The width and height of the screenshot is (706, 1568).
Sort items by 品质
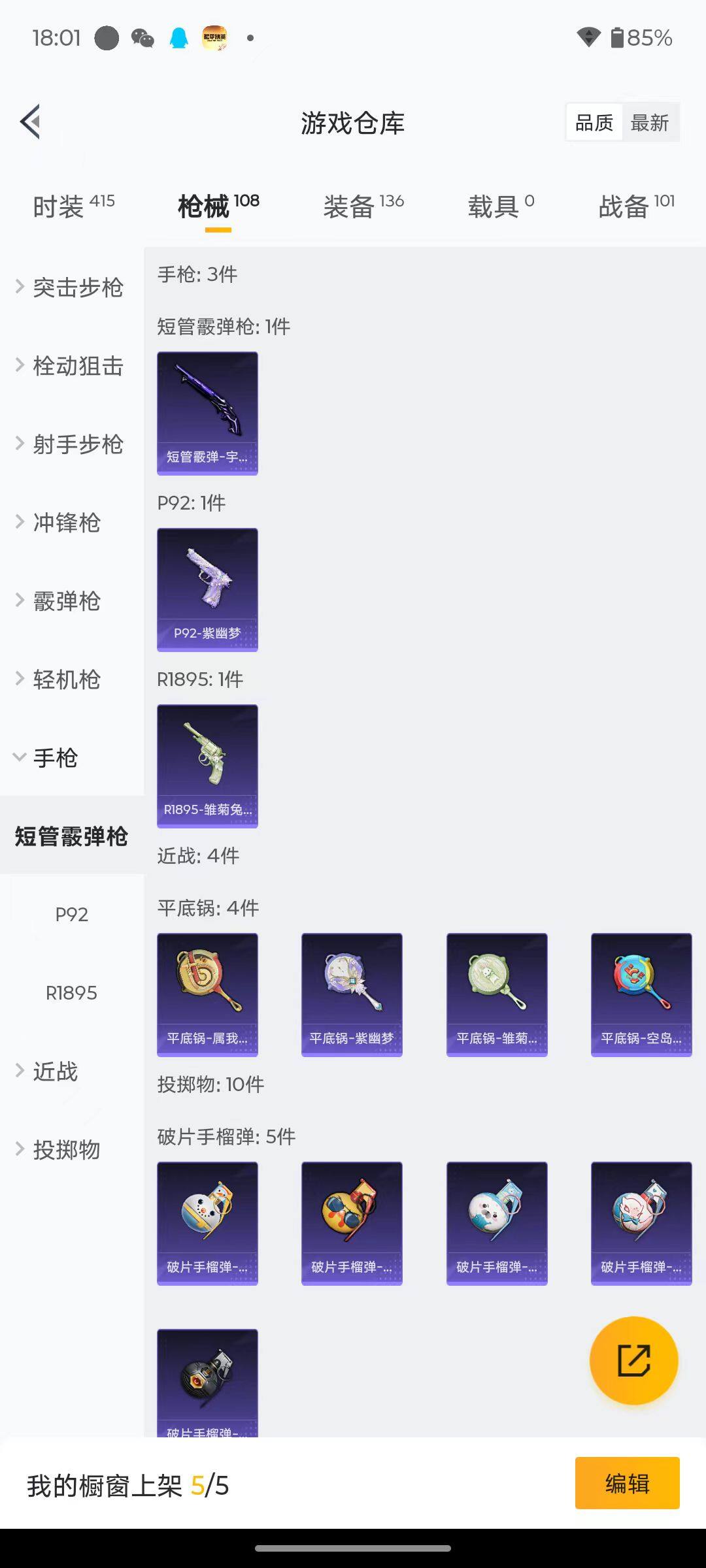coord(594,123)
